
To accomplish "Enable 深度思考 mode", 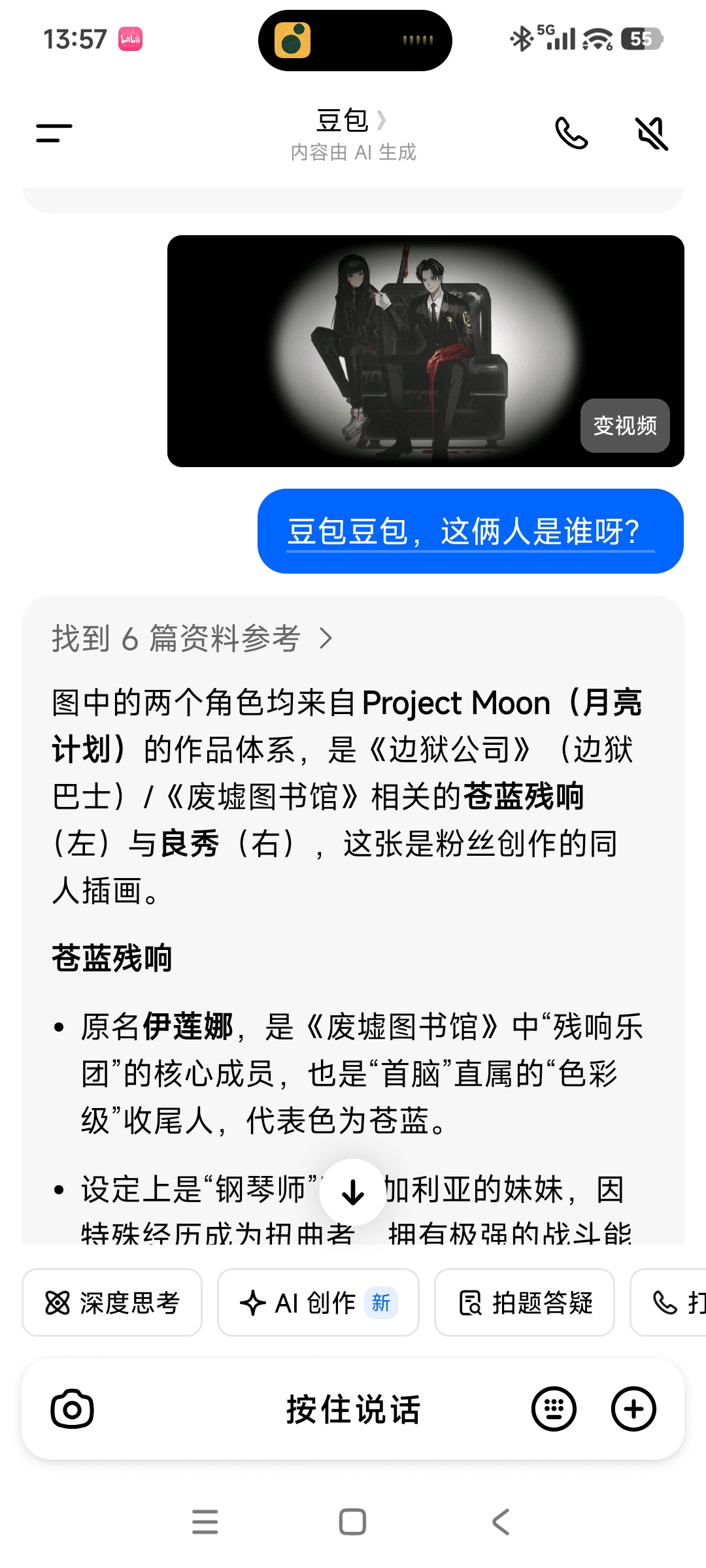I will coord(112,1303).
